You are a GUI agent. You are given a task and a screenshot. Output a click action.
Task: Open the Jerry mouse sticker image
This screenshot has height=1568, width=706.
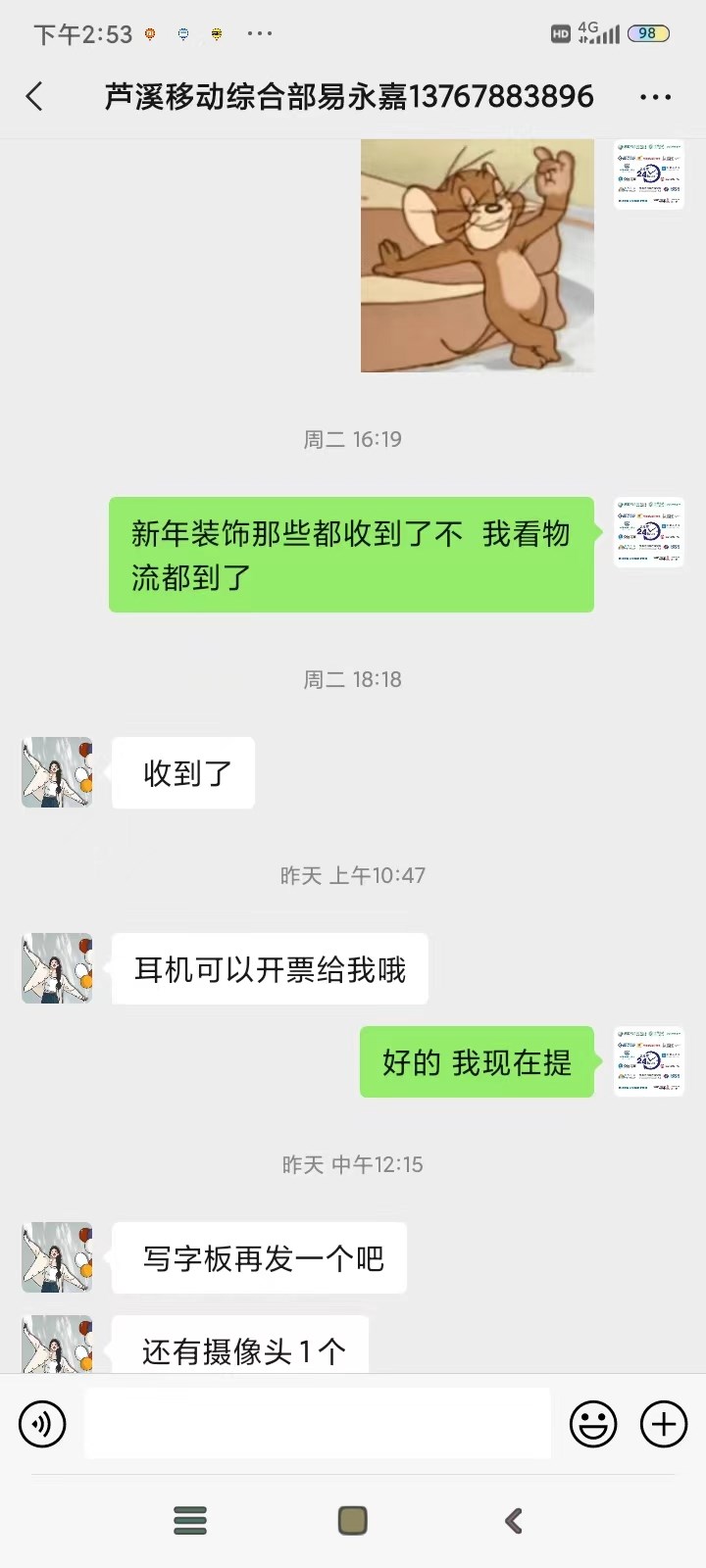[478, 255]
